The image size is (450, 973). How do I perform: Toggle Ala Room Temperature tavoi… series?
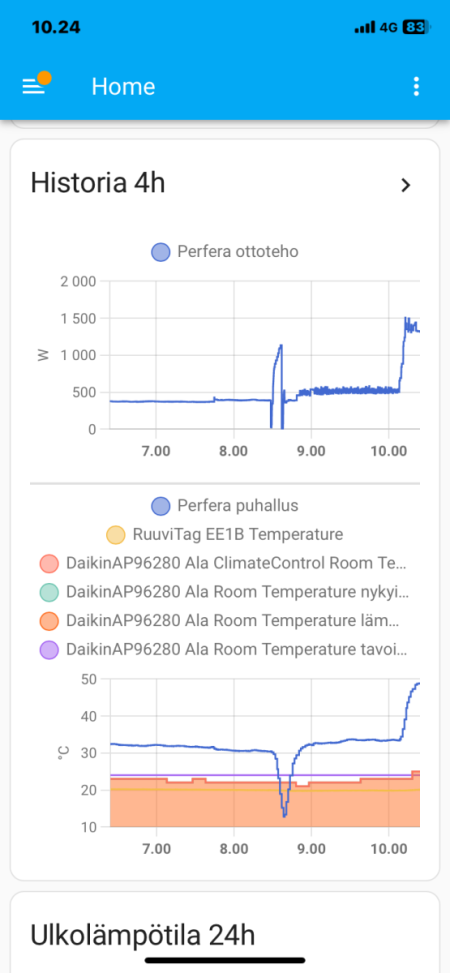click(225, 650)
